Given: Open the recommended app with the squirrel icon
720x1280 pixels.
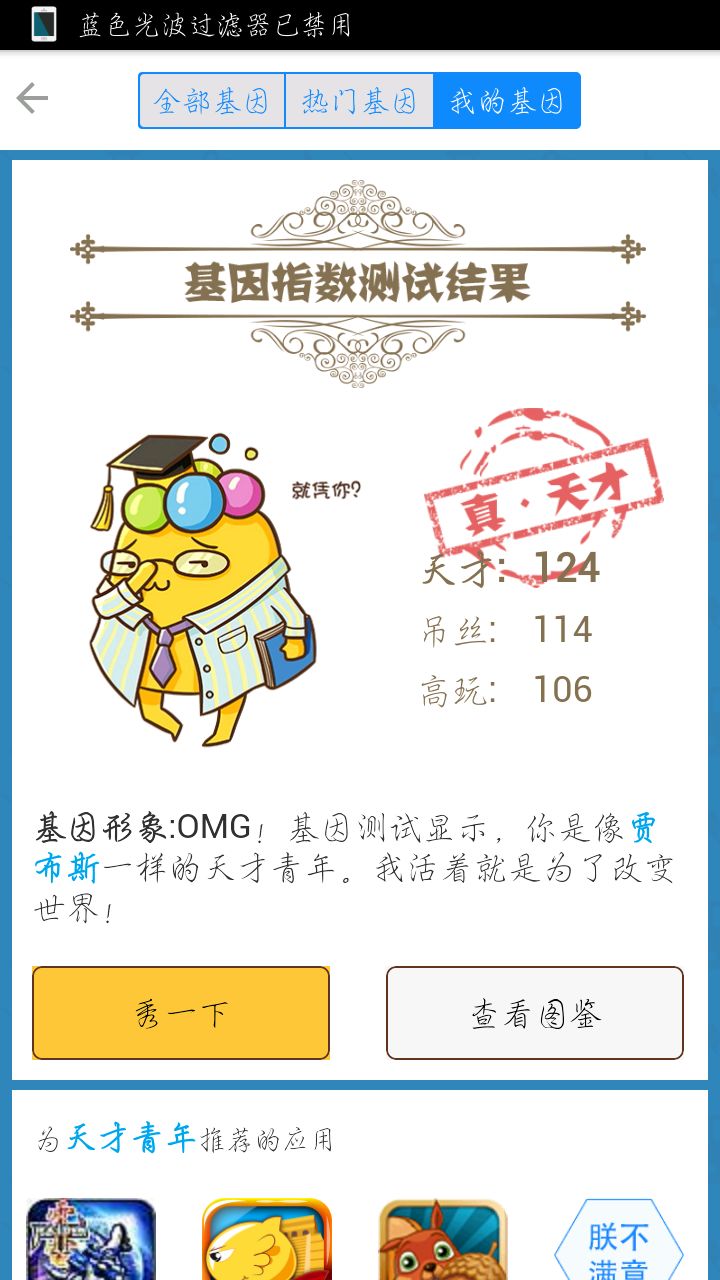Looking at the screenshot, I should [x=443, y=1240].
